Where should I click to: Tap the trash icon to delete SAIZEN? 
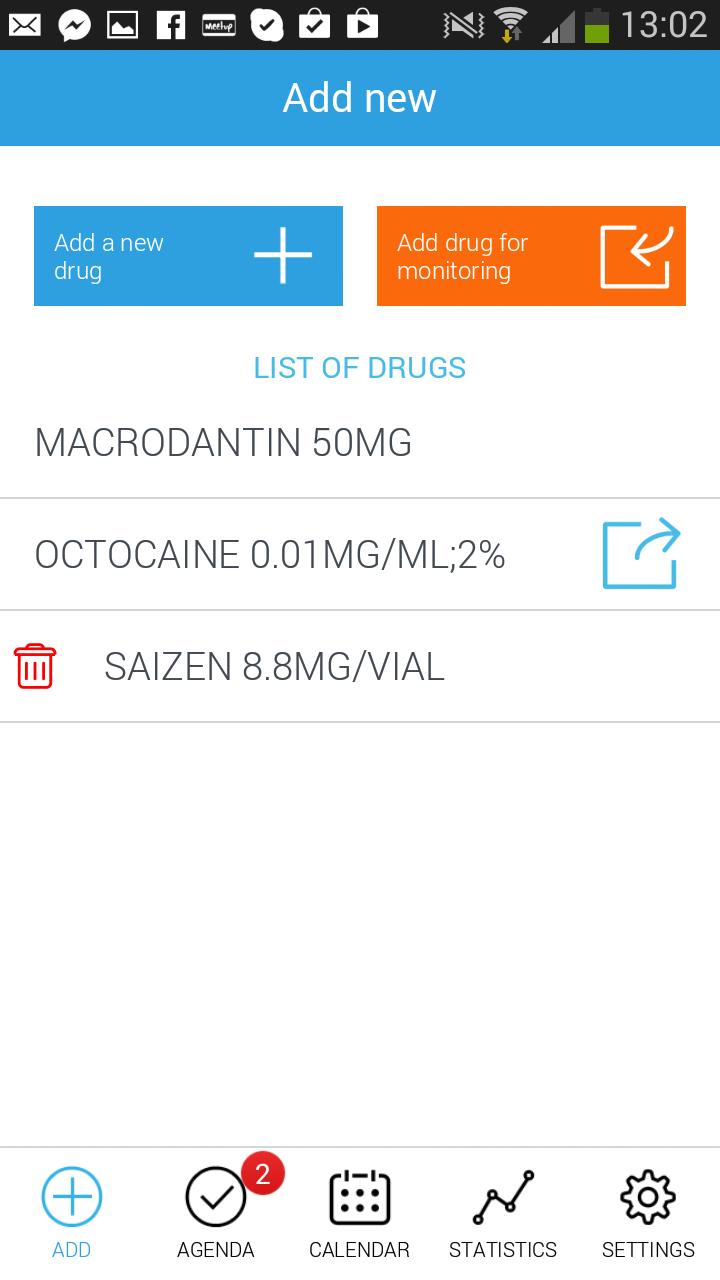click(36, 665)
